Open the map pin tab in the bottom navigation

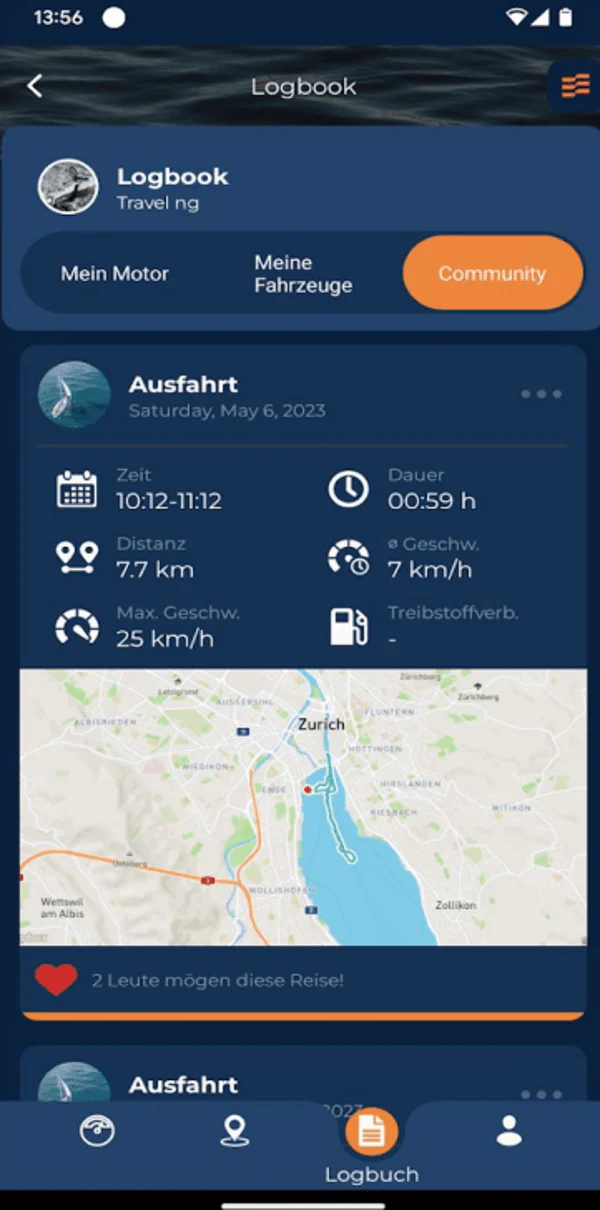(x=235, y=1131)
